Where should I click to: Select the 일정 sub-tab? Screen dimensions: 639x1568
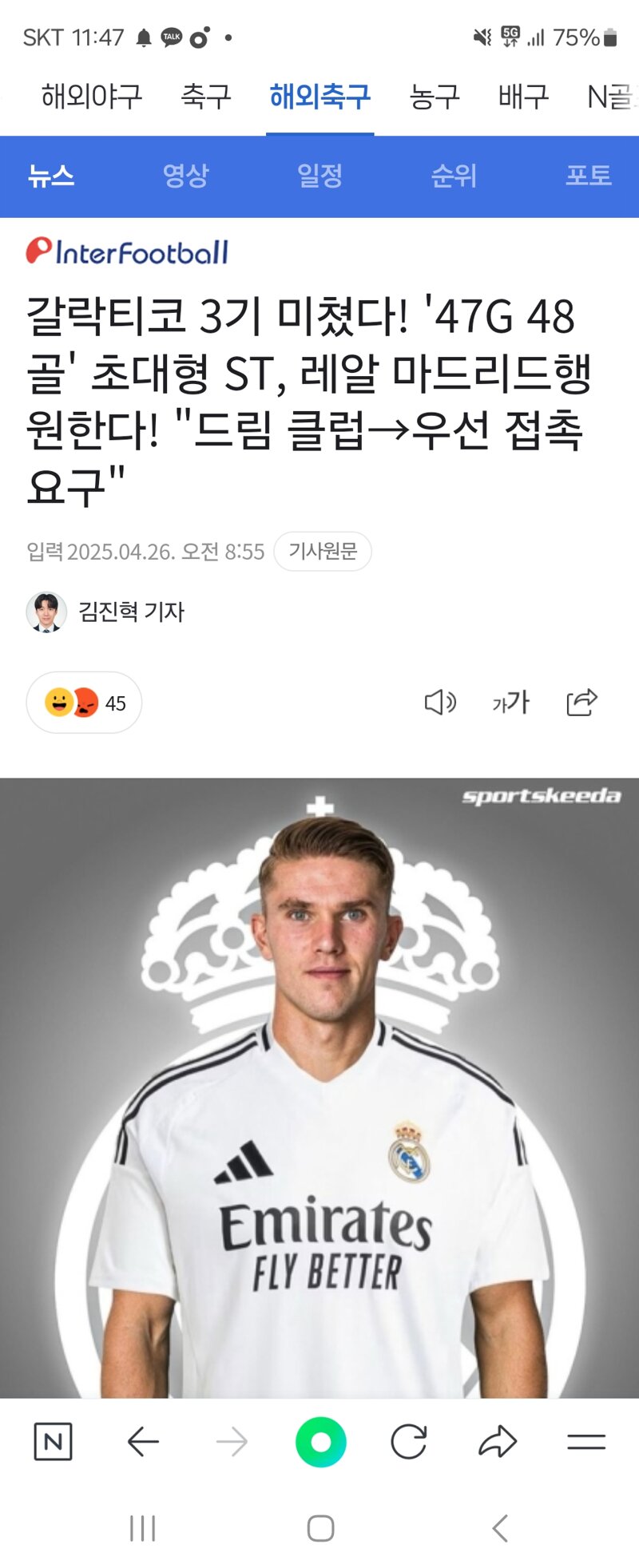(319, 176)
